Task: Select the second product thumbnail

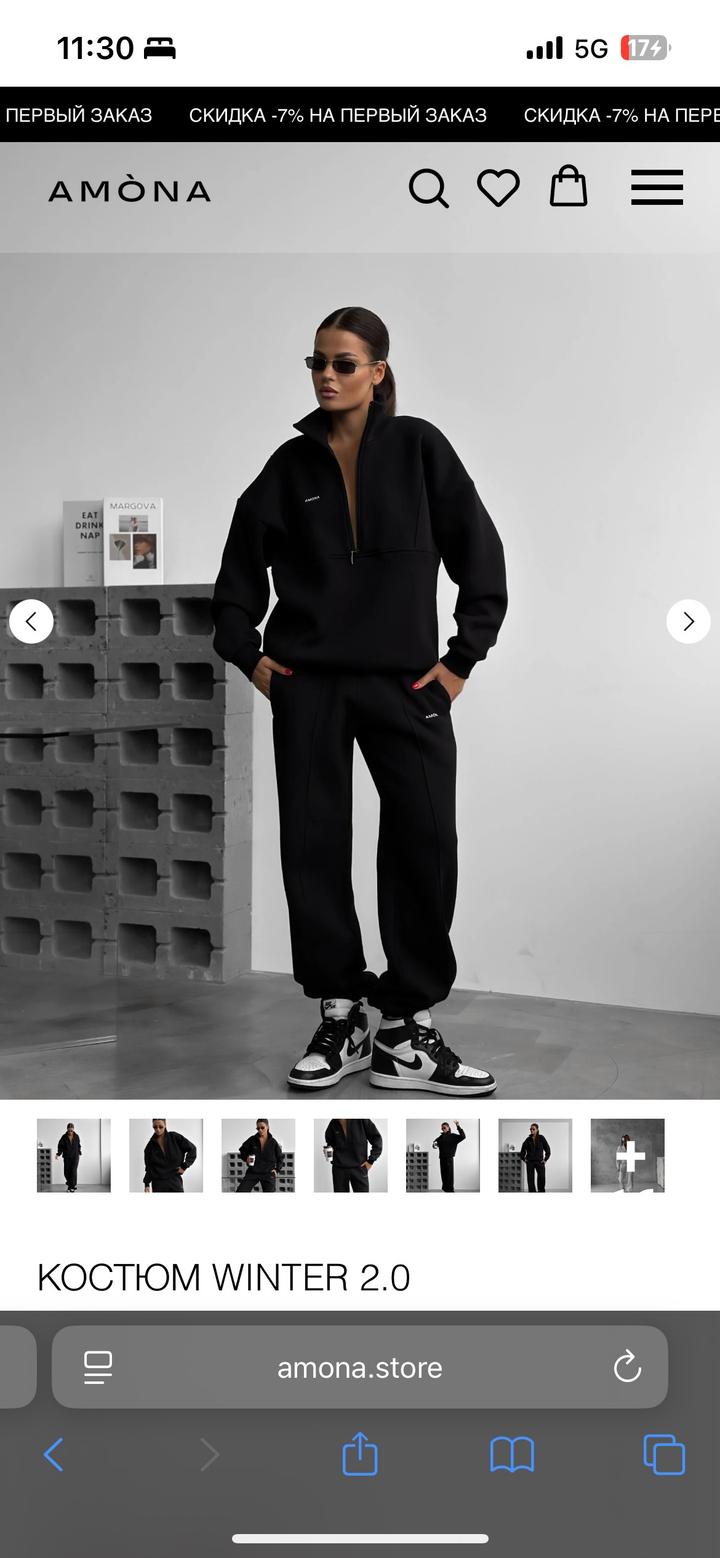Action: coord(166,1155)
